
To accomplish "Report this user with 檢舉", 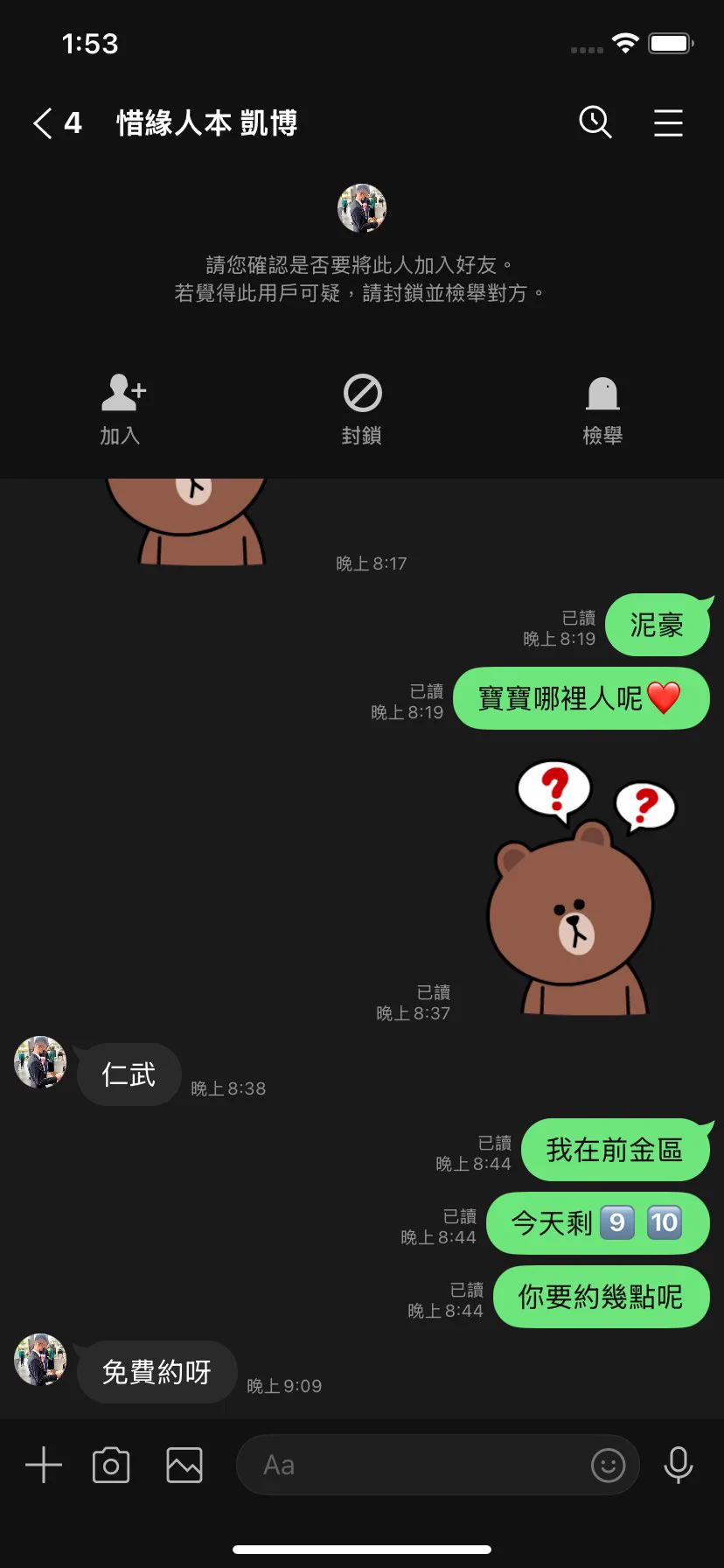I will pos(602,409).
